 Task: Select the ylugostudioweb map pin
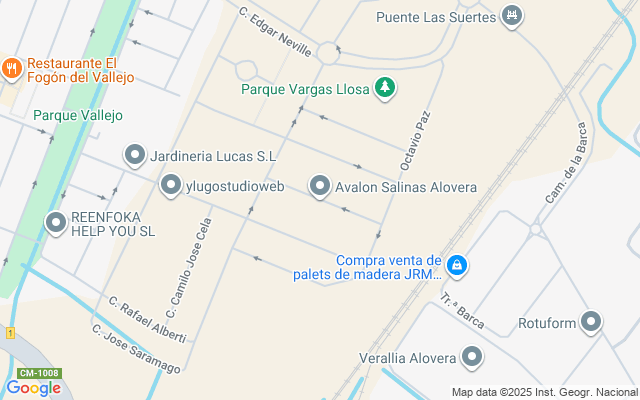click(171, 186)
